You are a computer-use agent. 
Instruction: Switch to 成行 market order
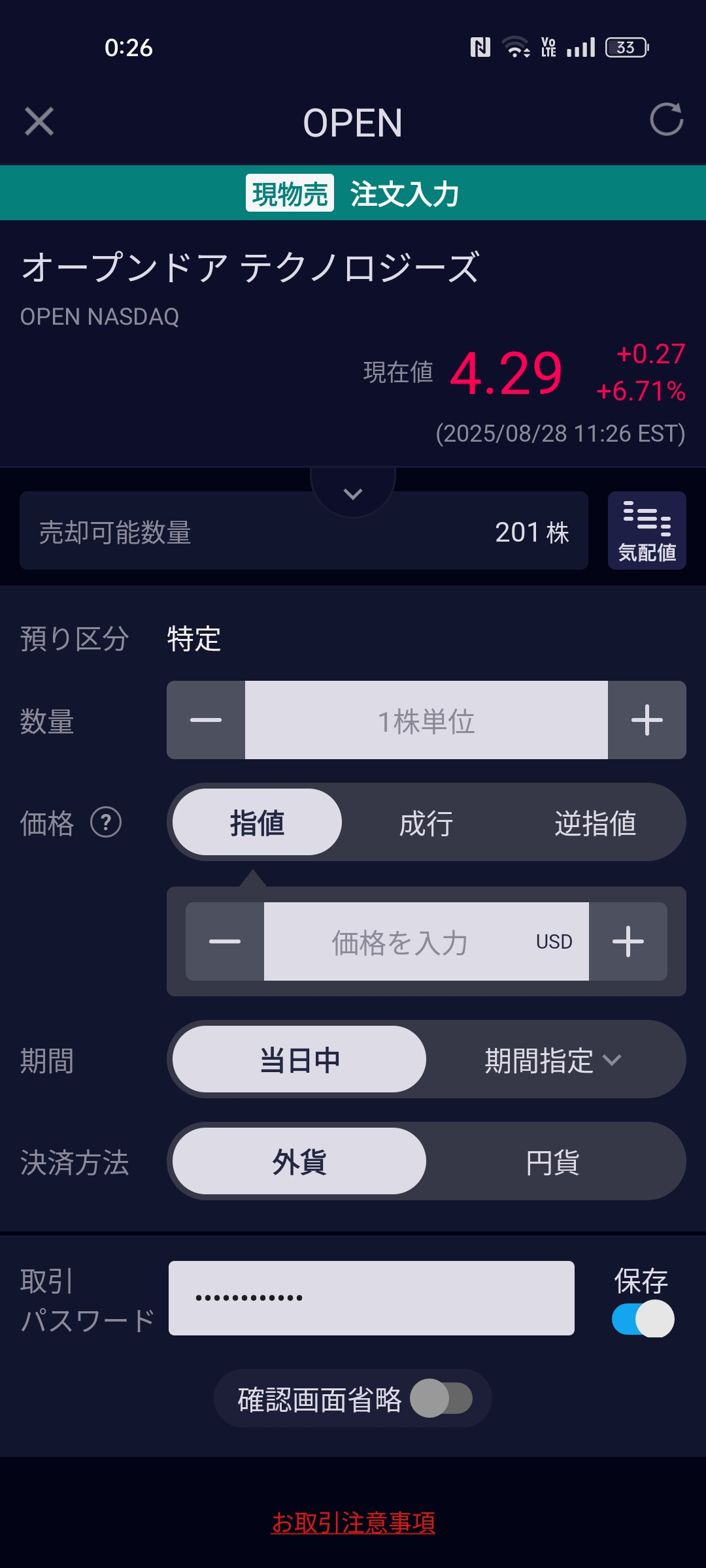tap(426, 822)
